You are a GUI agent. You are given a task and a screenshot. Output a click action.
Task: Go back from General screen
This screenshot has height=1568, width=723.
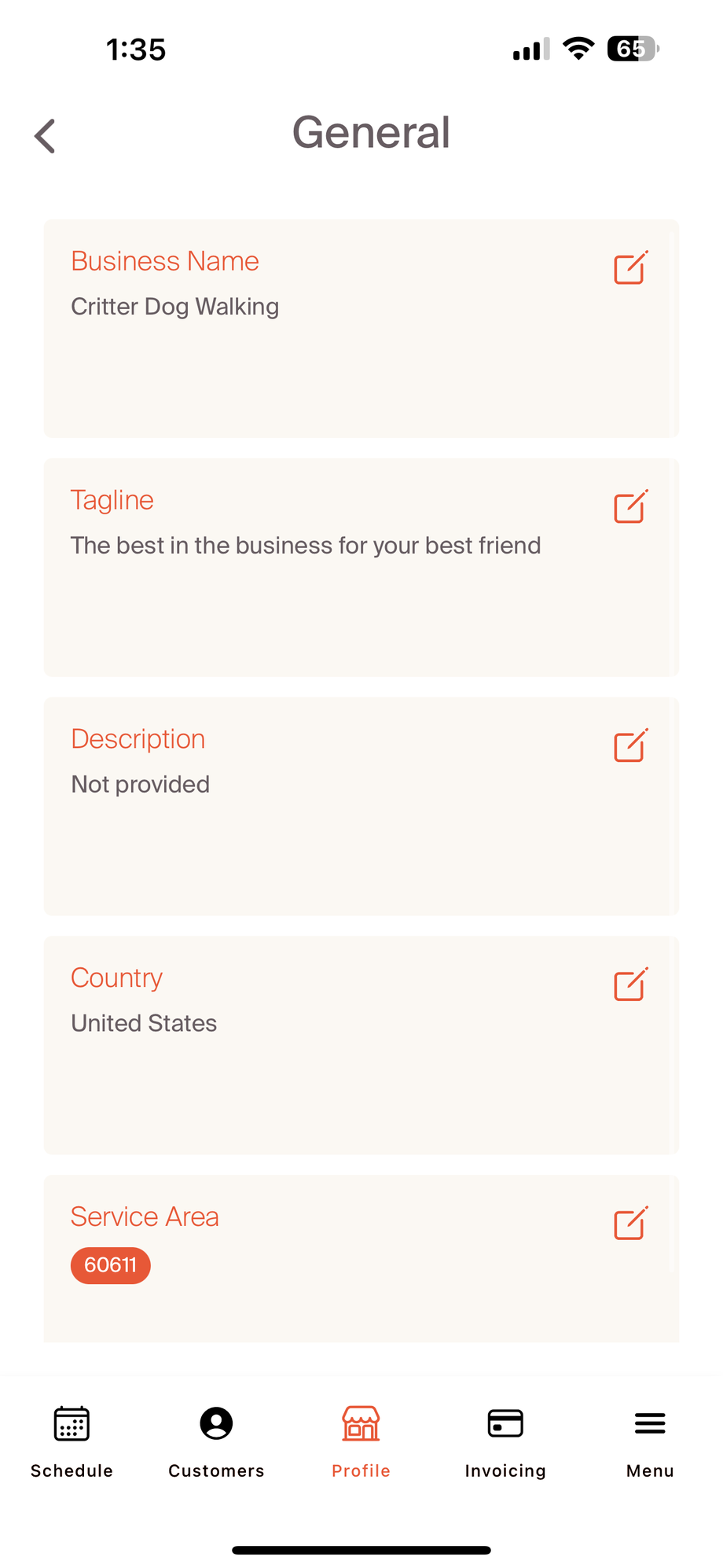pyautogui.click(x=46, y=136)
